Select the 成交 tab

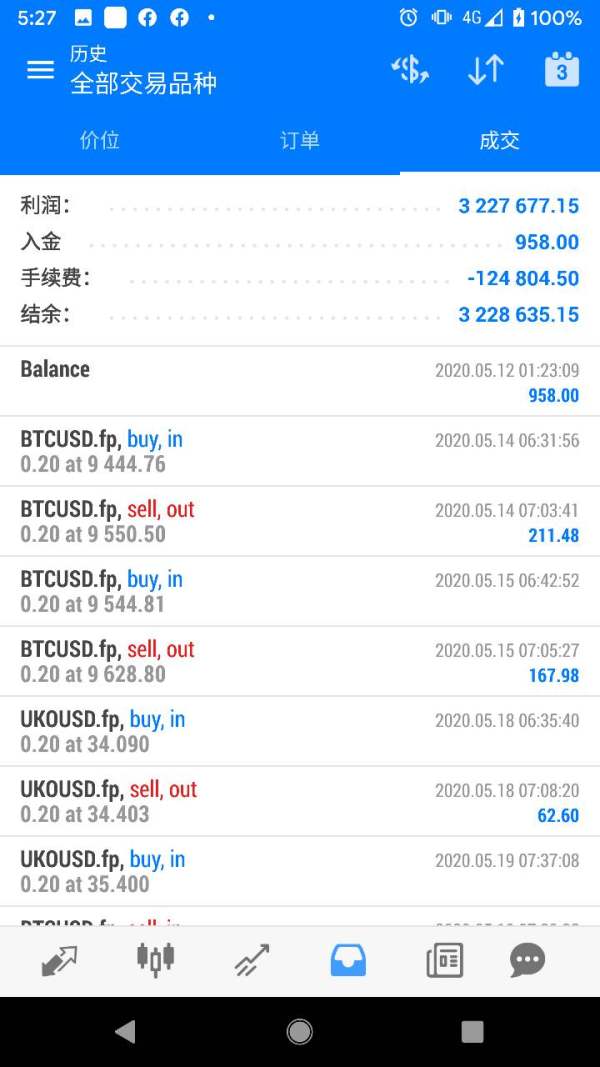tap(500, 140)
